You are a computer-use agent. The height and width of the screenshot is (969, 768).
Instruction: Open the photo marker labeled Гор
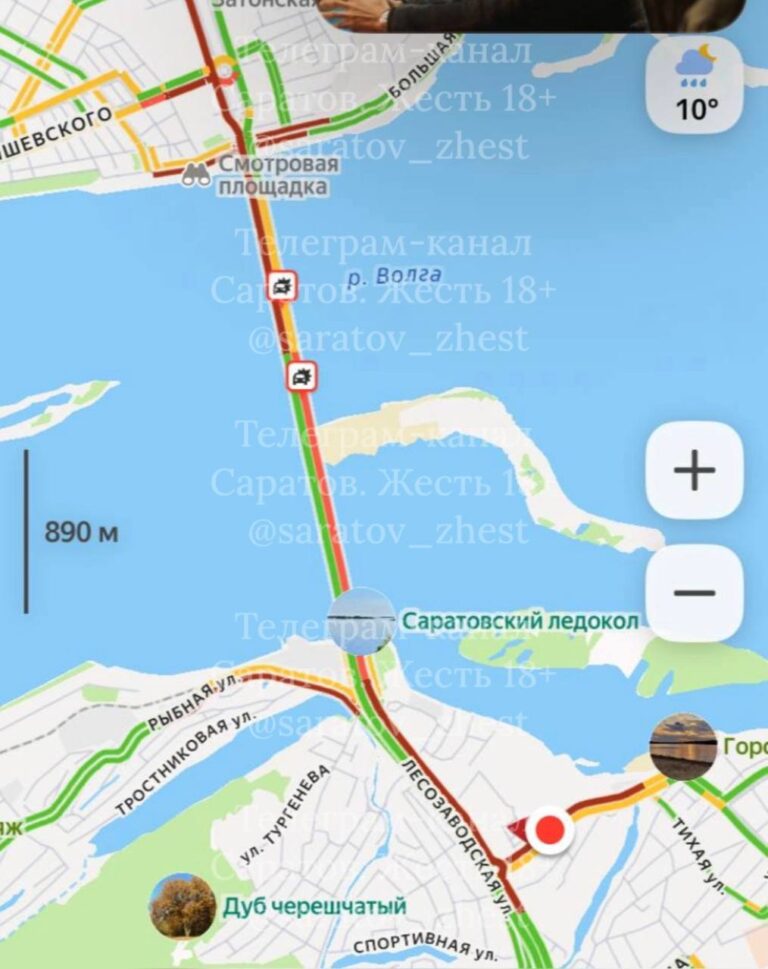pyautogui.click(x=683, y=746)
